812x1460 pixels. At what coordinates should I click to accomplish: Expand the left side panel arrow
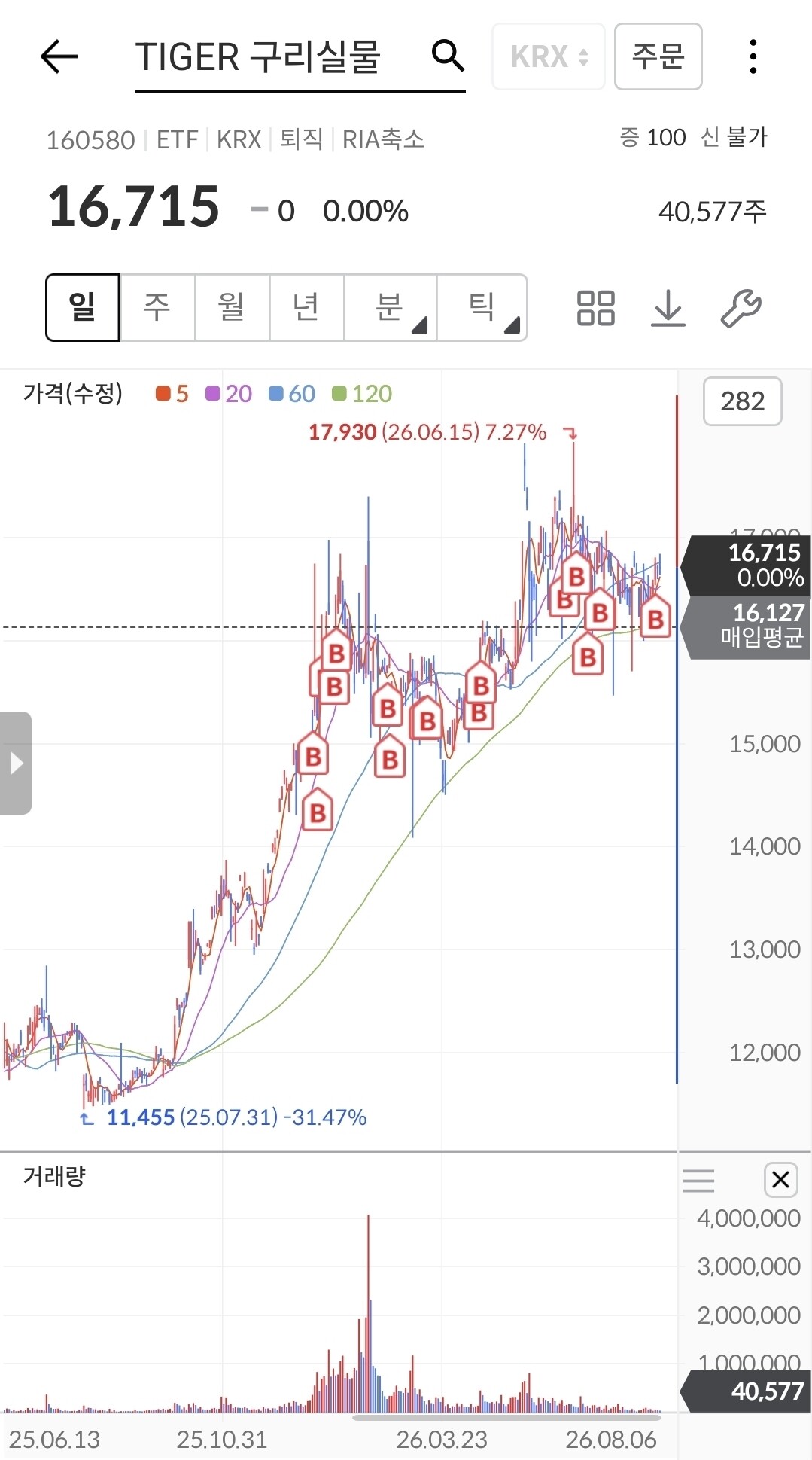click(x=16, y=763)
